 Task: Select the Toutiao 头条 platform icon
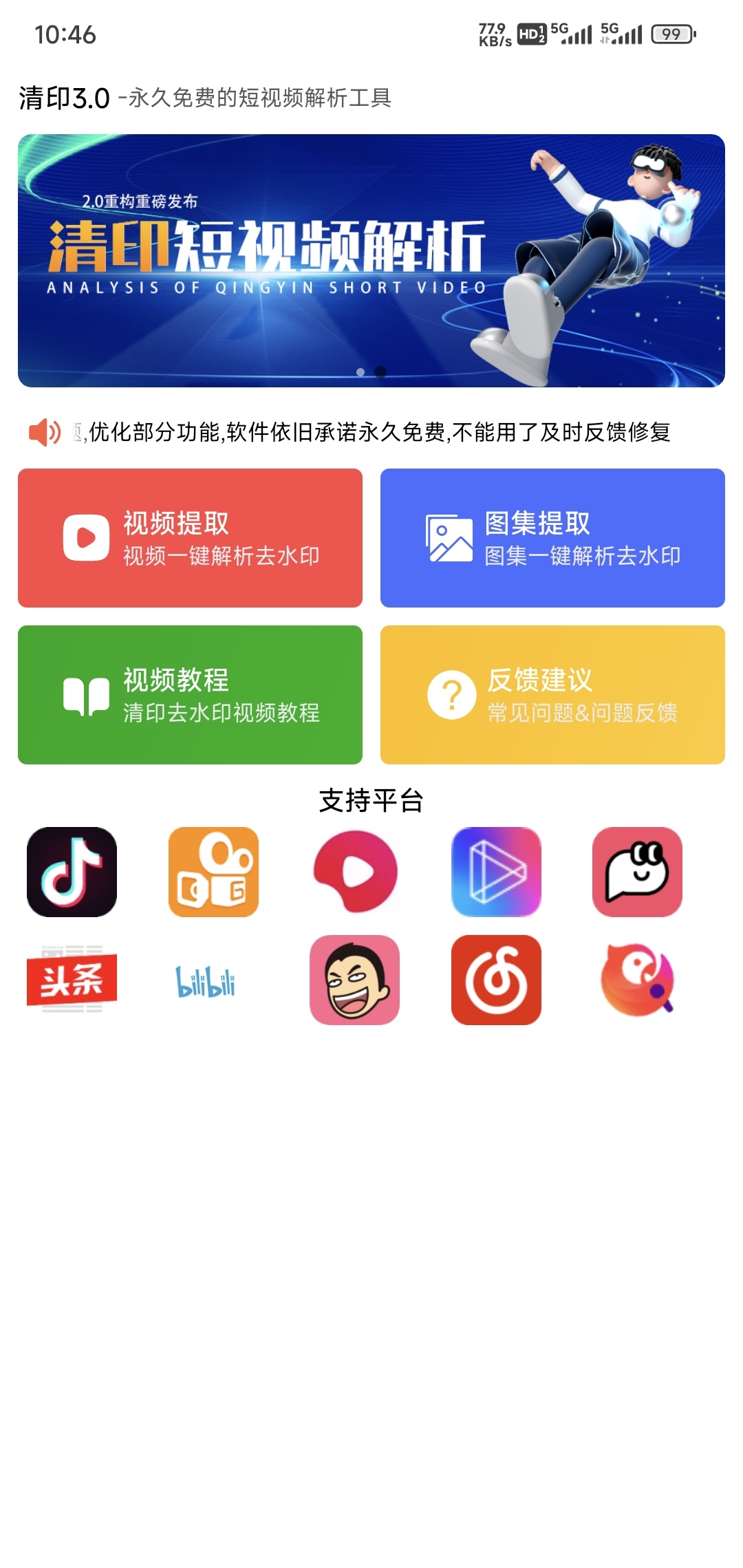(x=72, y=980)
